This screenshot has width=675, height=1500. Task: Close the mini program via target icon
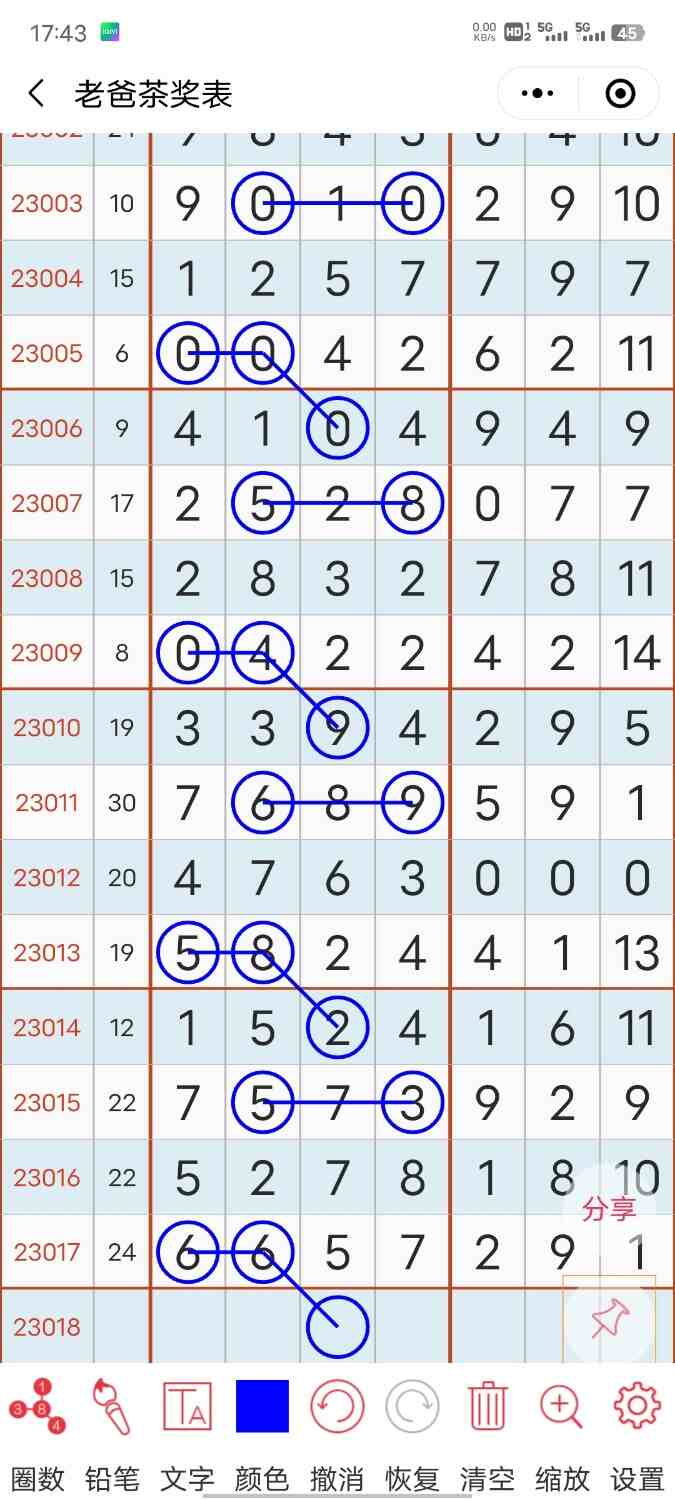(621, 94)
